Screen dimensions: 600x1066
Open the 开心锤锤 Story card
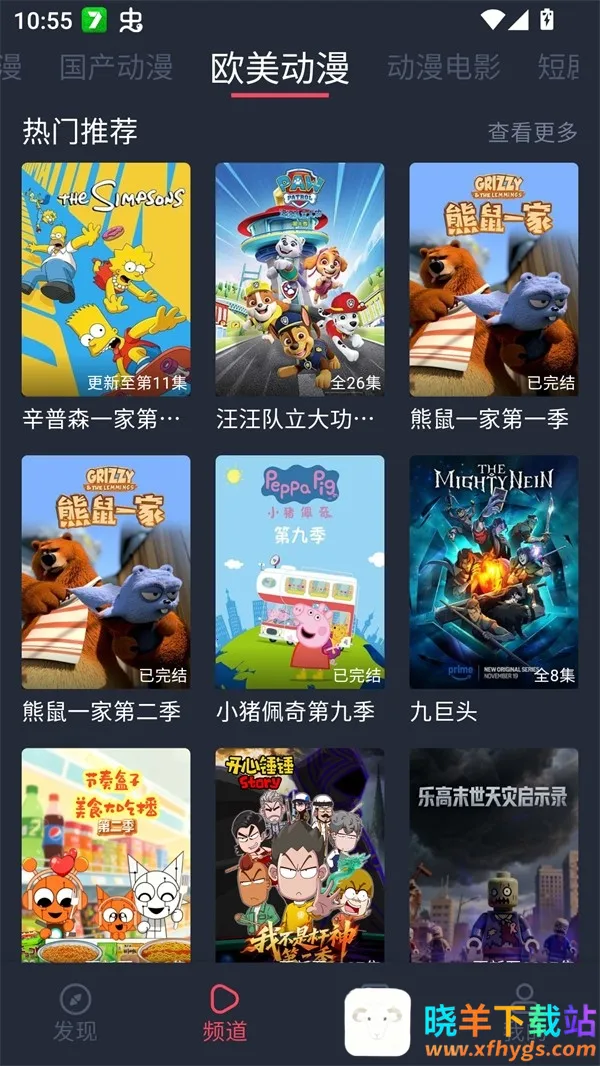point(300,855)
